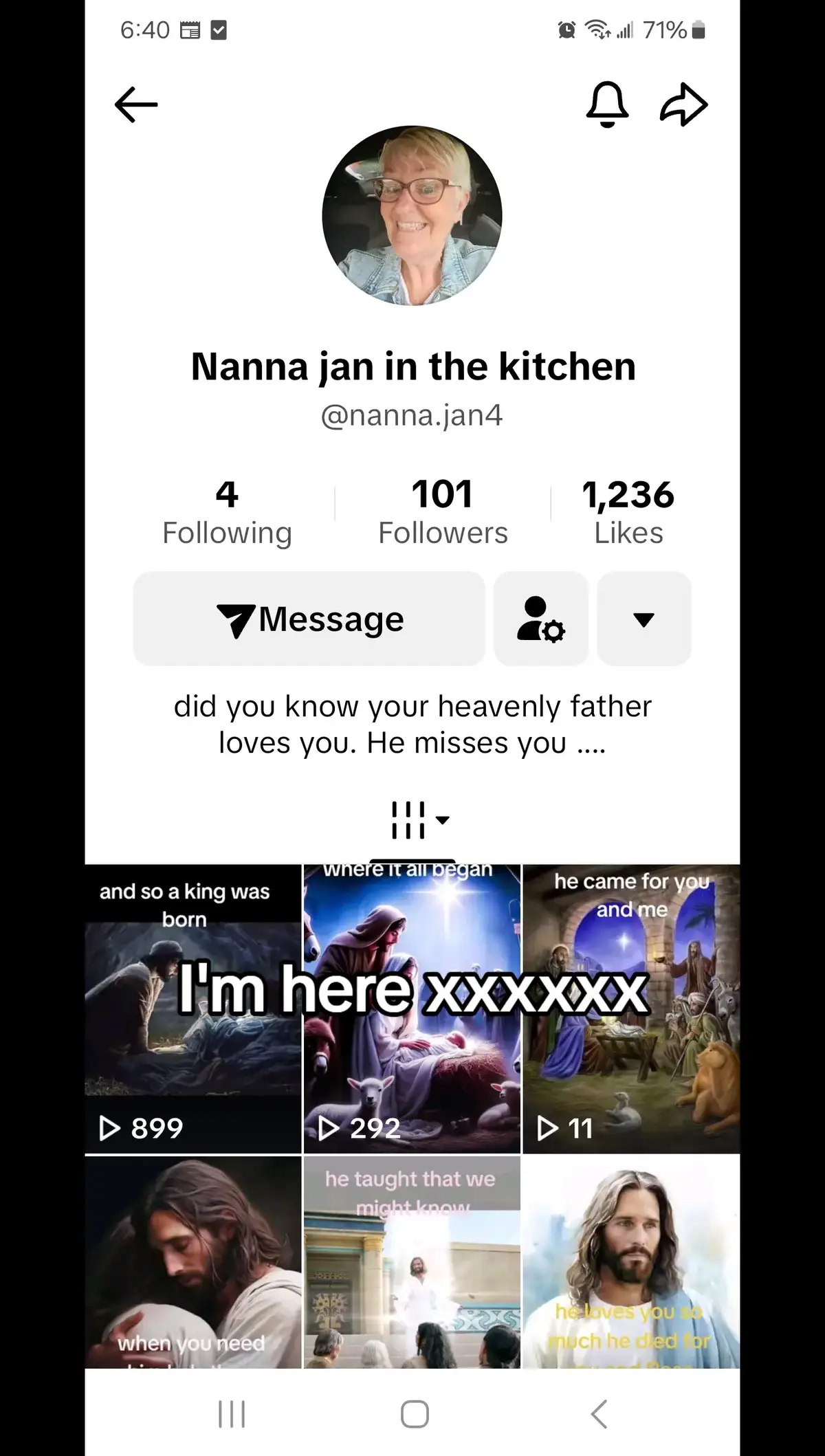
Task: Open the notifications bell for this profile
Action: (x=607, y=104)
